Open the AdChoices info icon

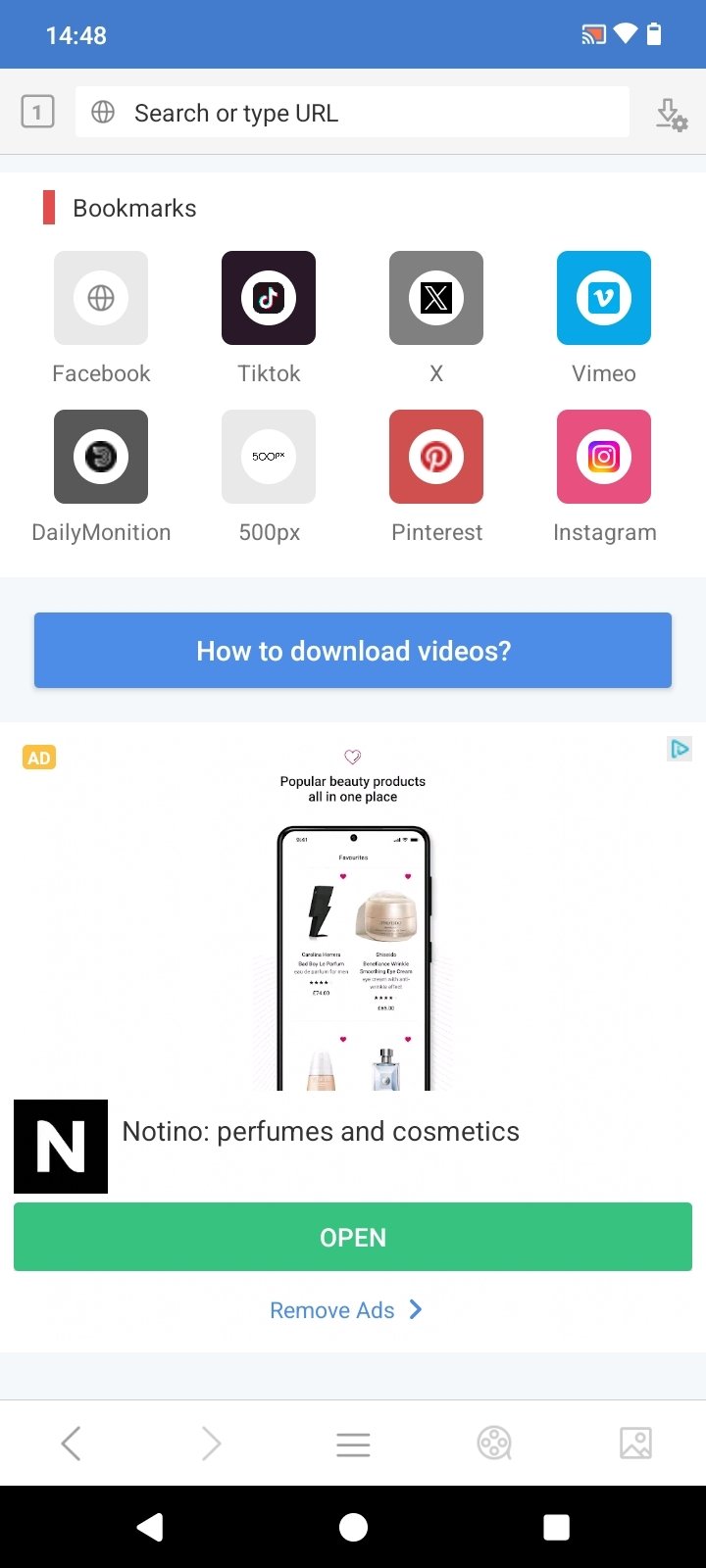[x=680, y=749]
